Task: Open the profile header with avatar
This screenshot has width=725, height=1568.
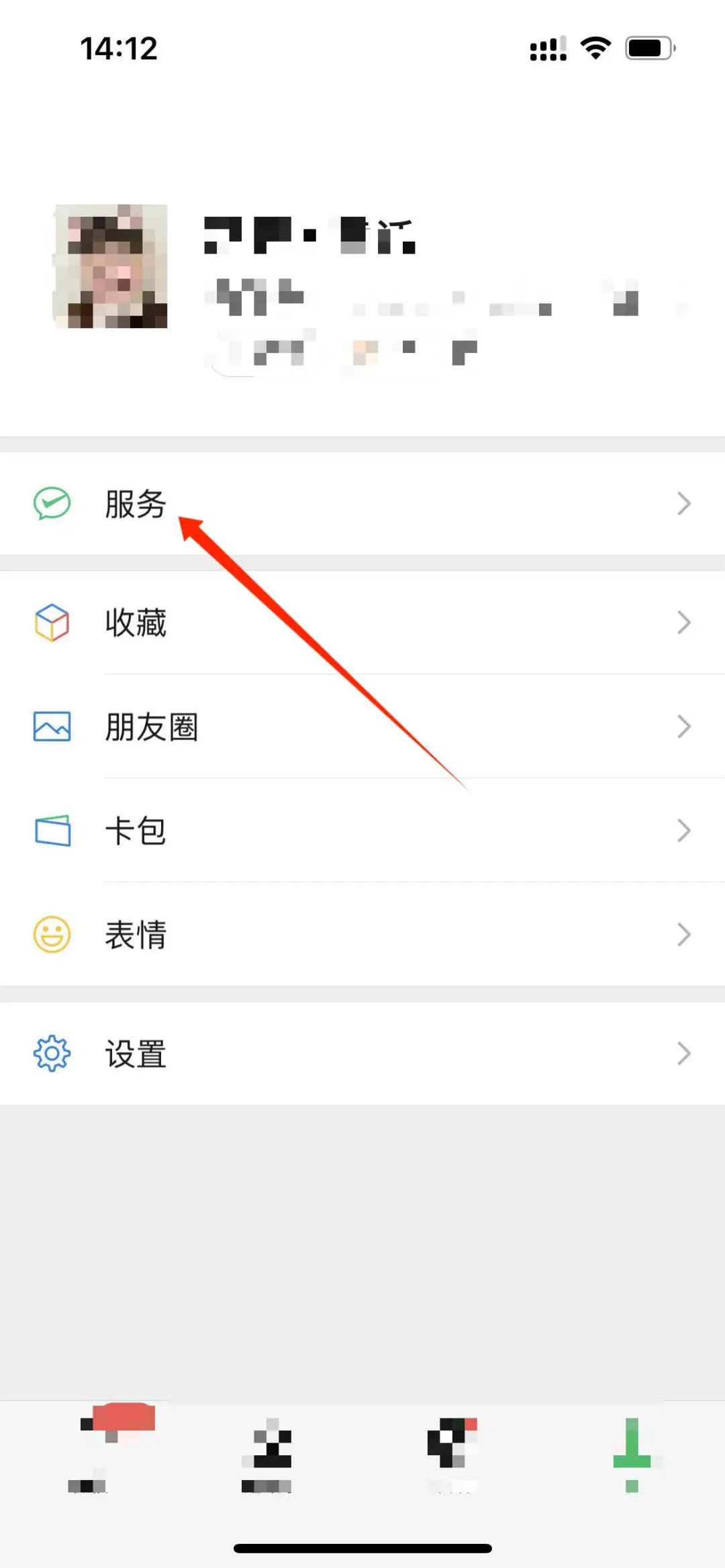Action: point(362,289)
